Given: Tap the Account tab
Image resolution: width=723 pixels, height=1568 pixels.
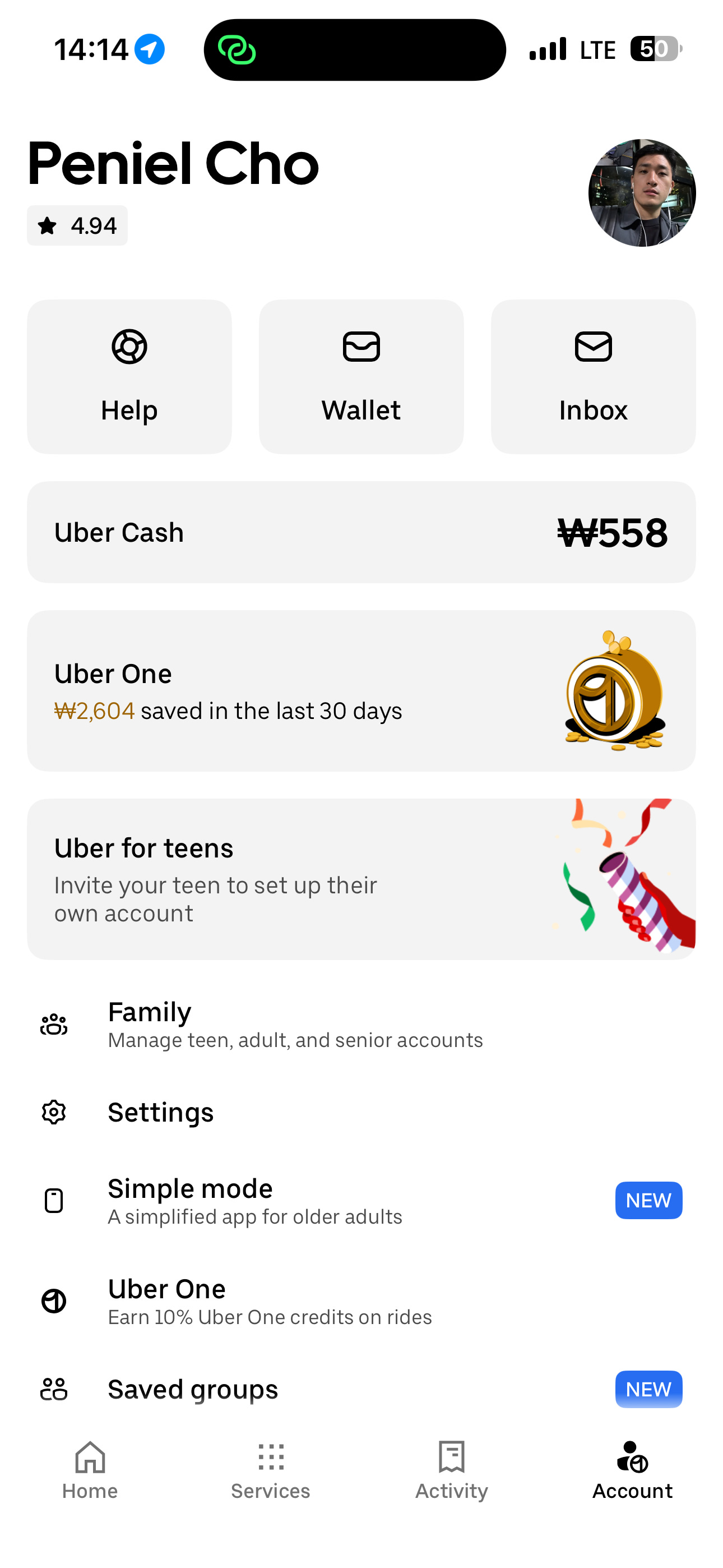Looking at the screenshot, I should click(632, 1469).
